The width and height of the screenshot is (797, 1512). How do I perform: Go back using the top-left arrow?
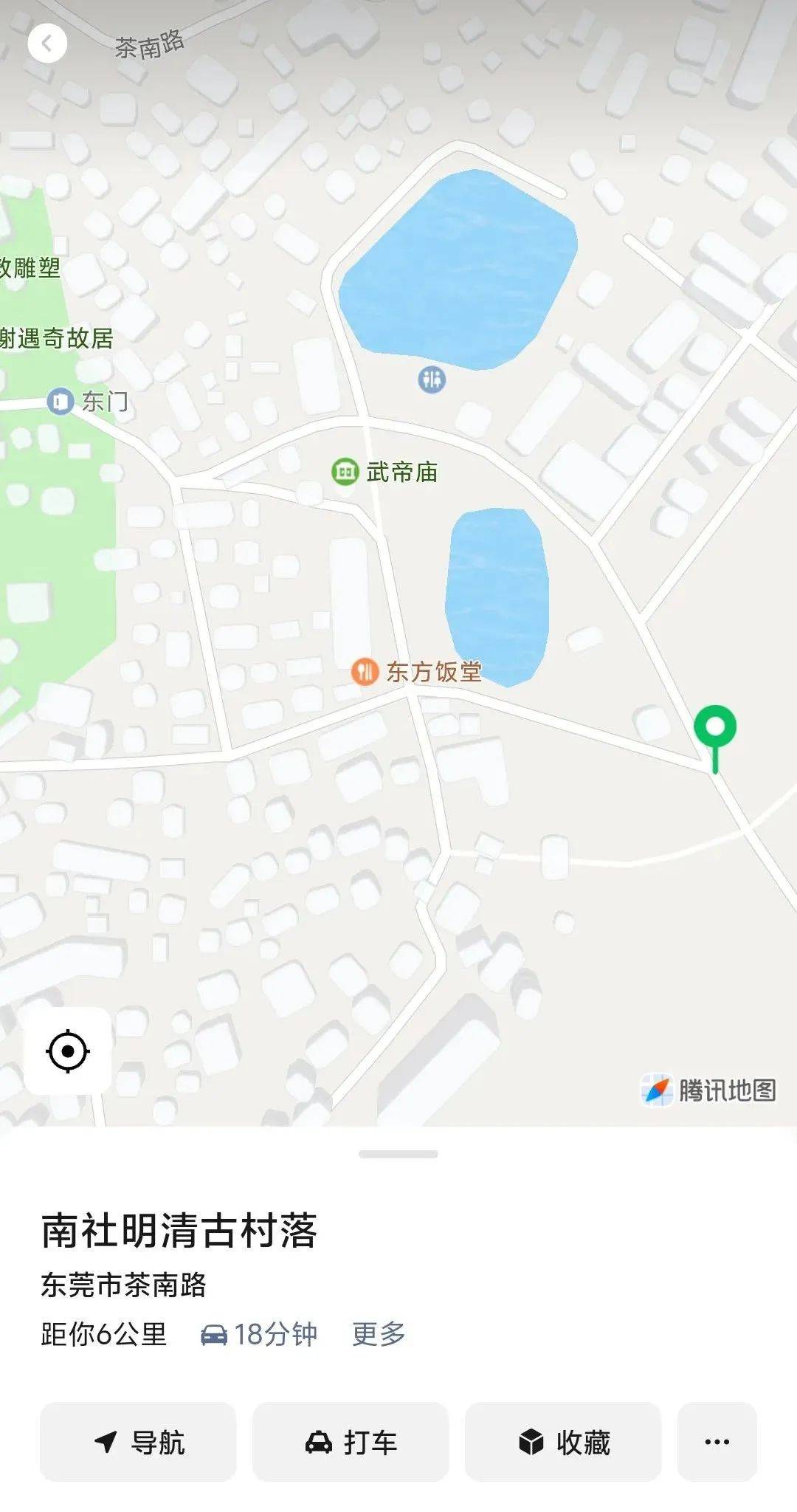tap(47, 44)
